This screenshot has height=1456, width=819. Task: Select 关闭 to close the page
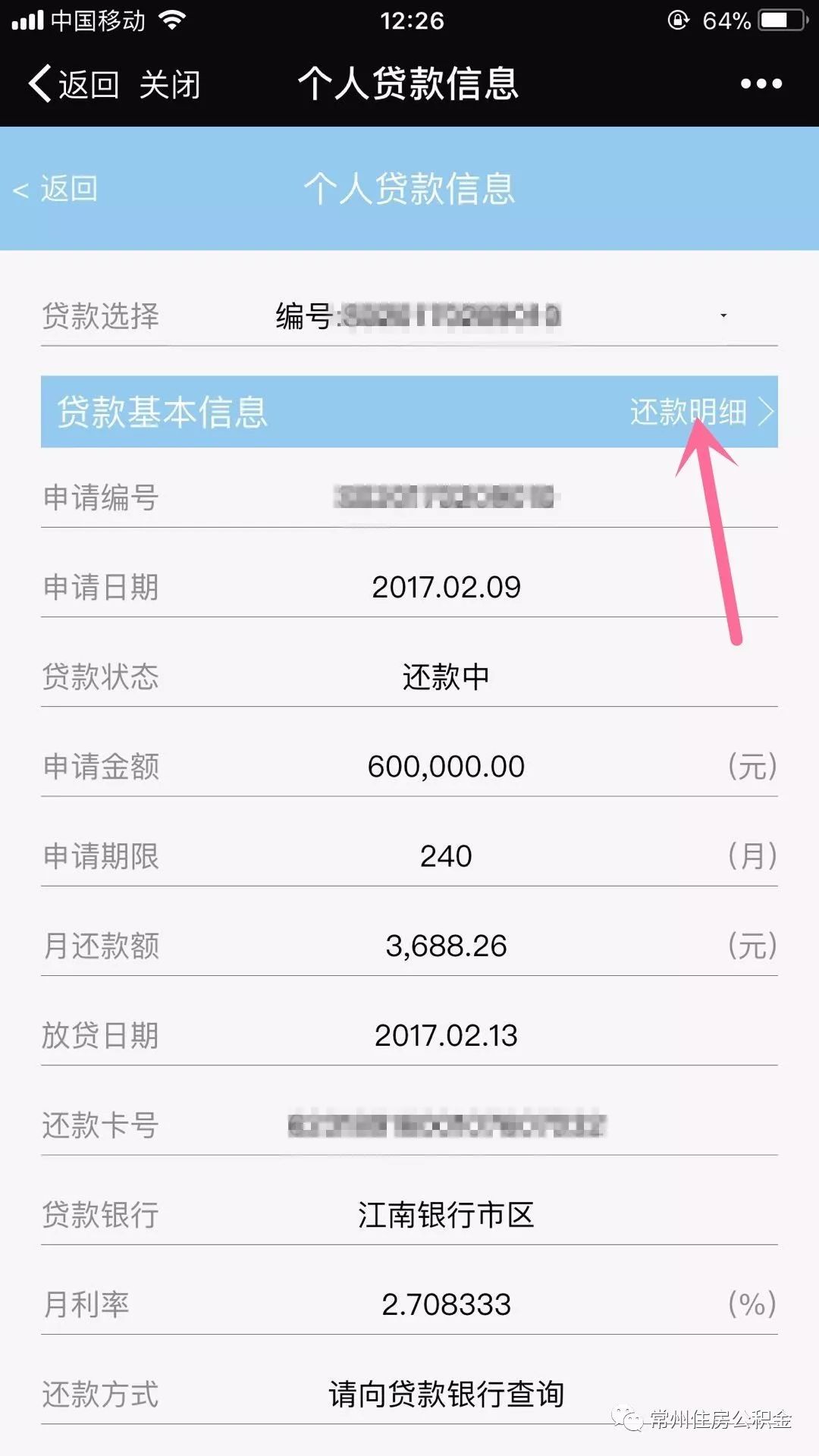171,86
